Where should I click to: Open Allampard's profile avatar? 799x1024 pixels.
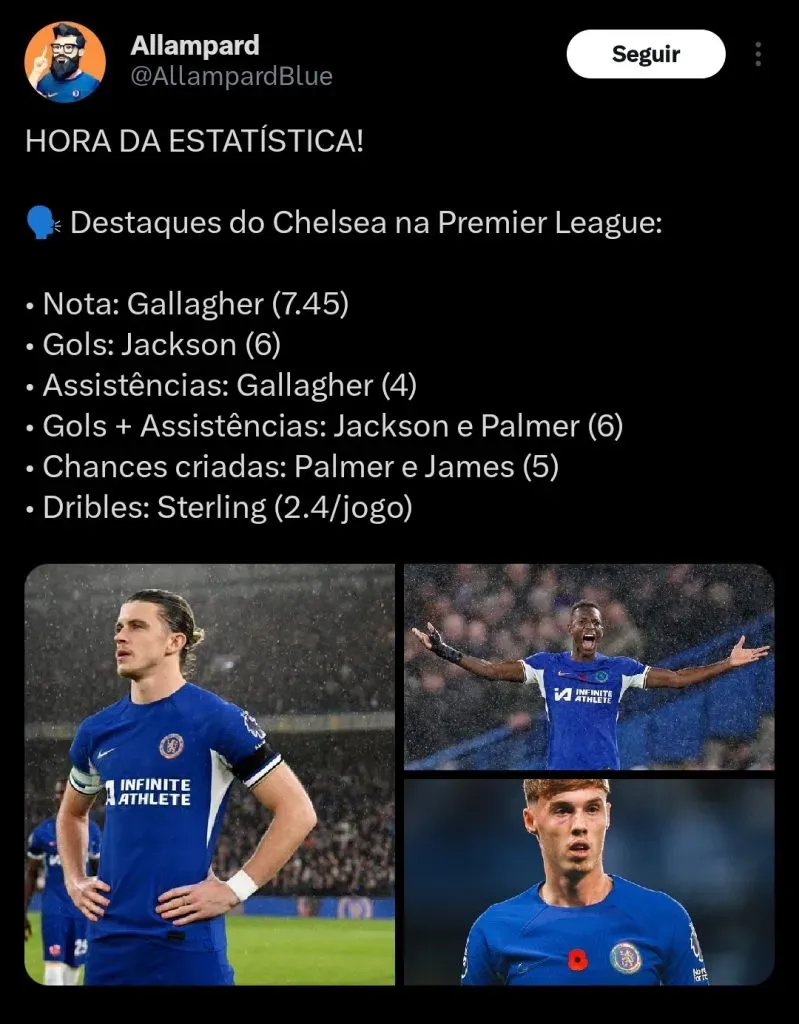(65, 62)
